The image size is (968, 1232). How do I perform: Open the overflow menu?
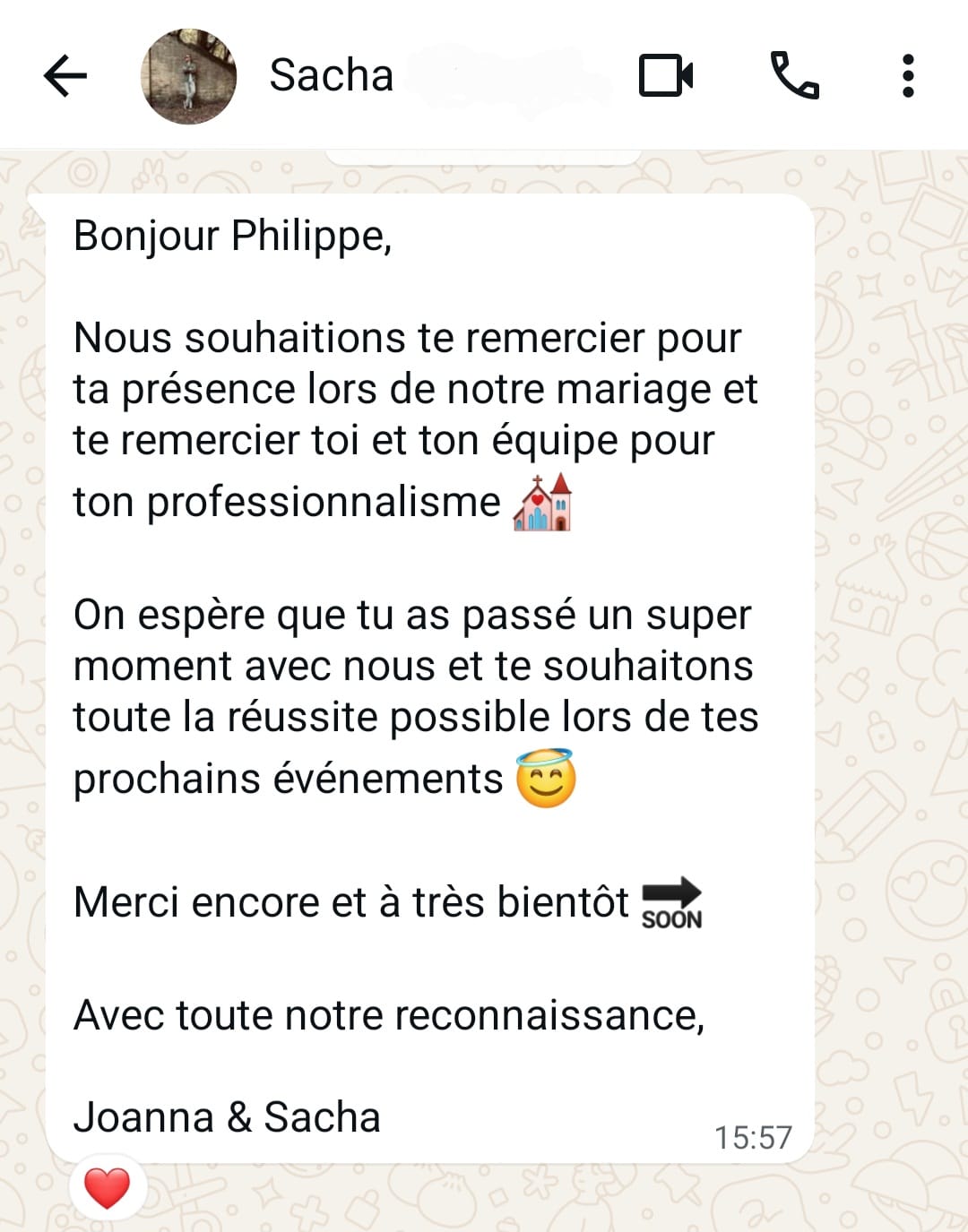[908, 75]
